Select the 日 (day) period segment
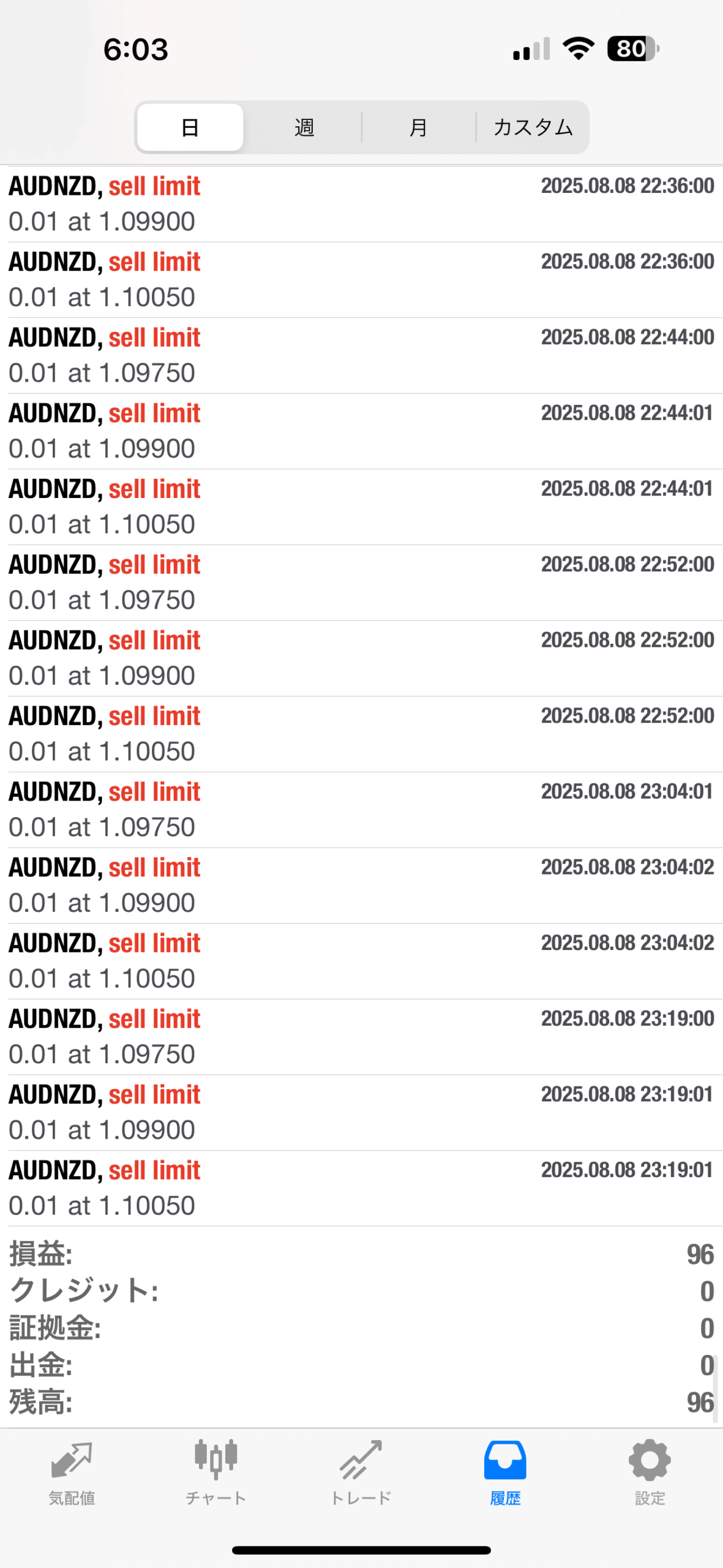The width and height of the screenshot is (723, 1568). (190, 127)
